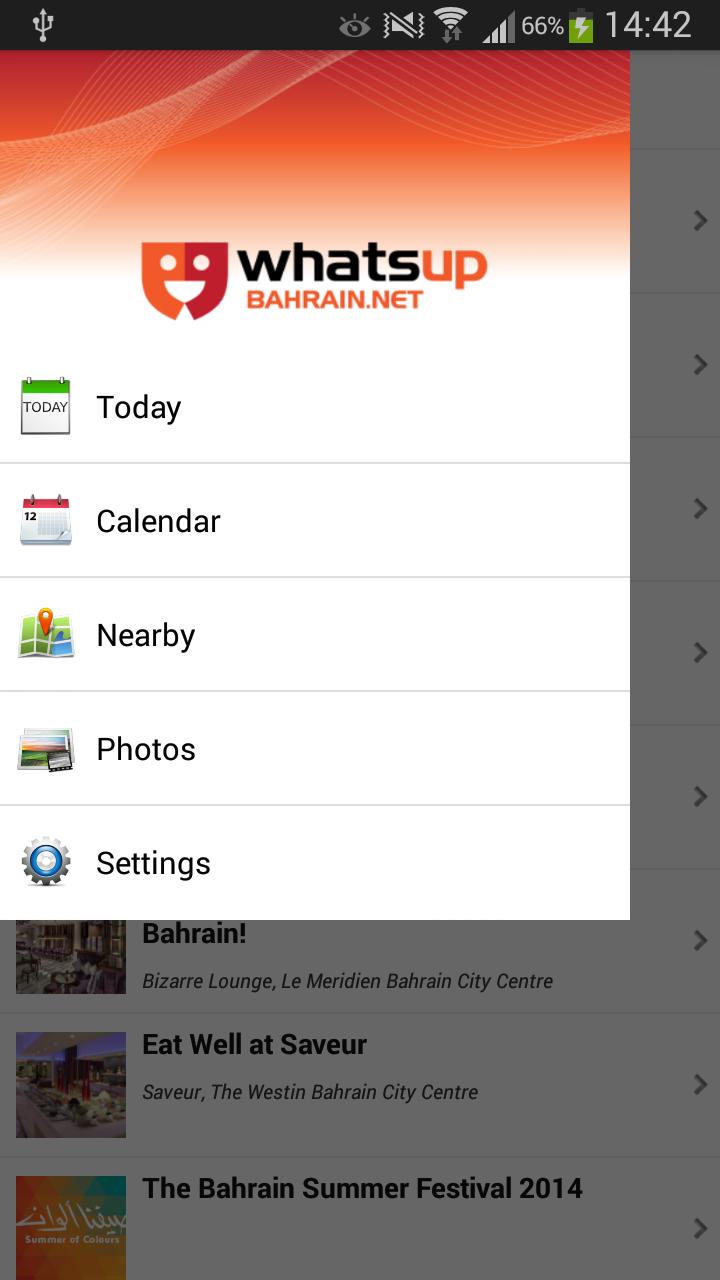
Task: Click The Bahrain Summer Festival 2014 text
Action: [x=362, y=1188]
